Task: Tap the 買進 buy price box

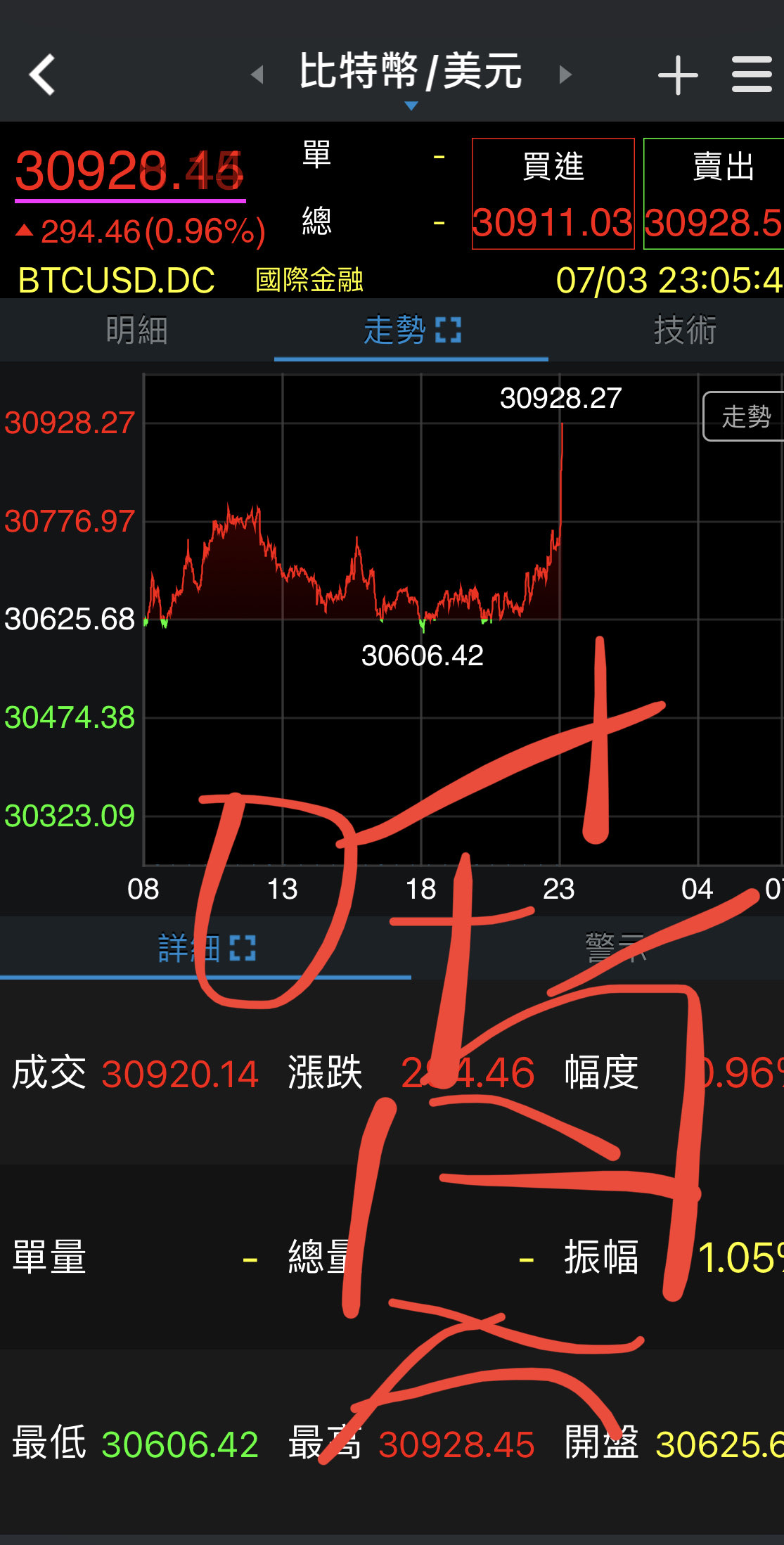Action: [x=553, y=193]
